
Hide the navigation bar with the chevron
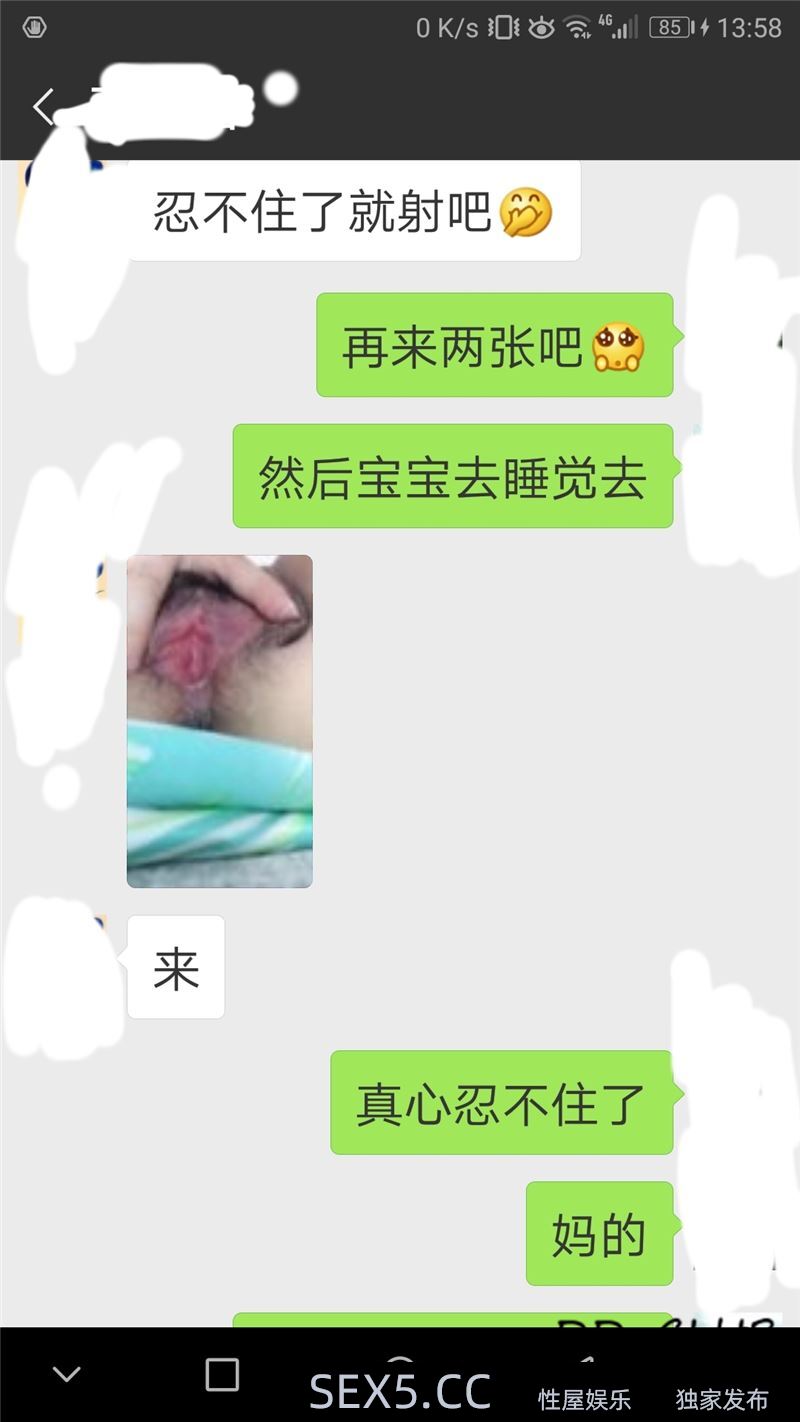[66, 1374]
